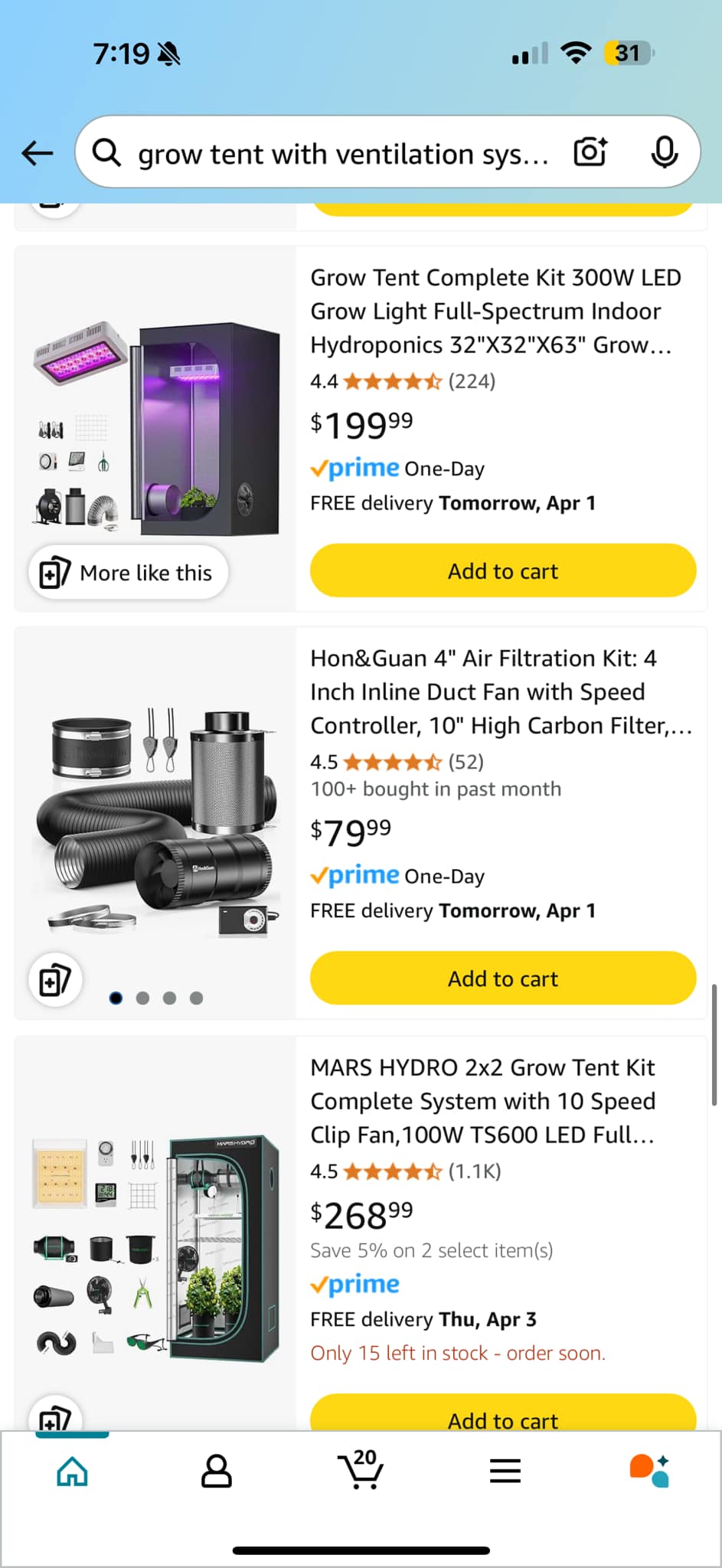Open the MARS HYDRO 2x2 Grow Tent Kit
The image size is (722, 1568).
(482, 1101)
